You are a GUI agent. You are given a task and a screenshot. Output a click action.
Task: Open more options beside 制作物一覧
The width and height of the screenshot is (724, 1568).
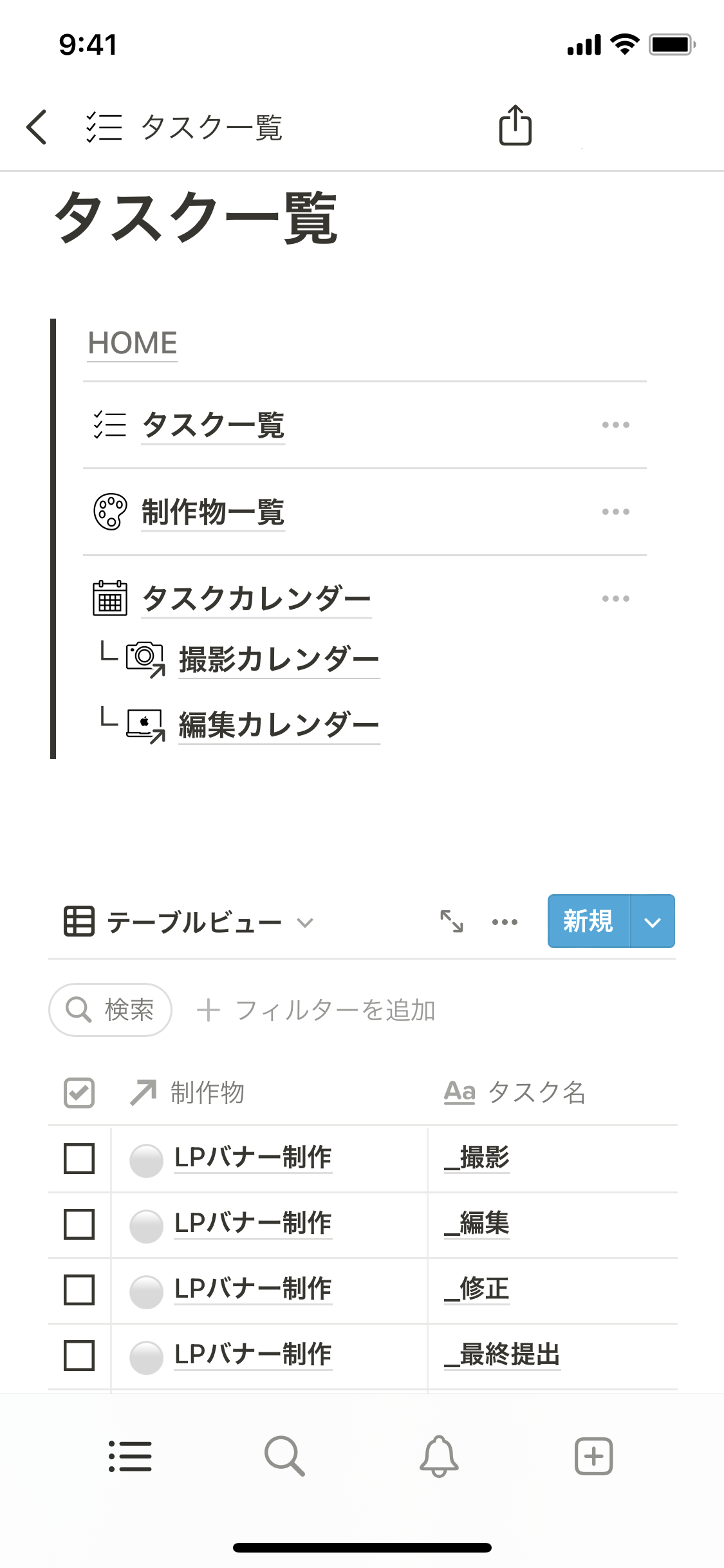(615, 512)
